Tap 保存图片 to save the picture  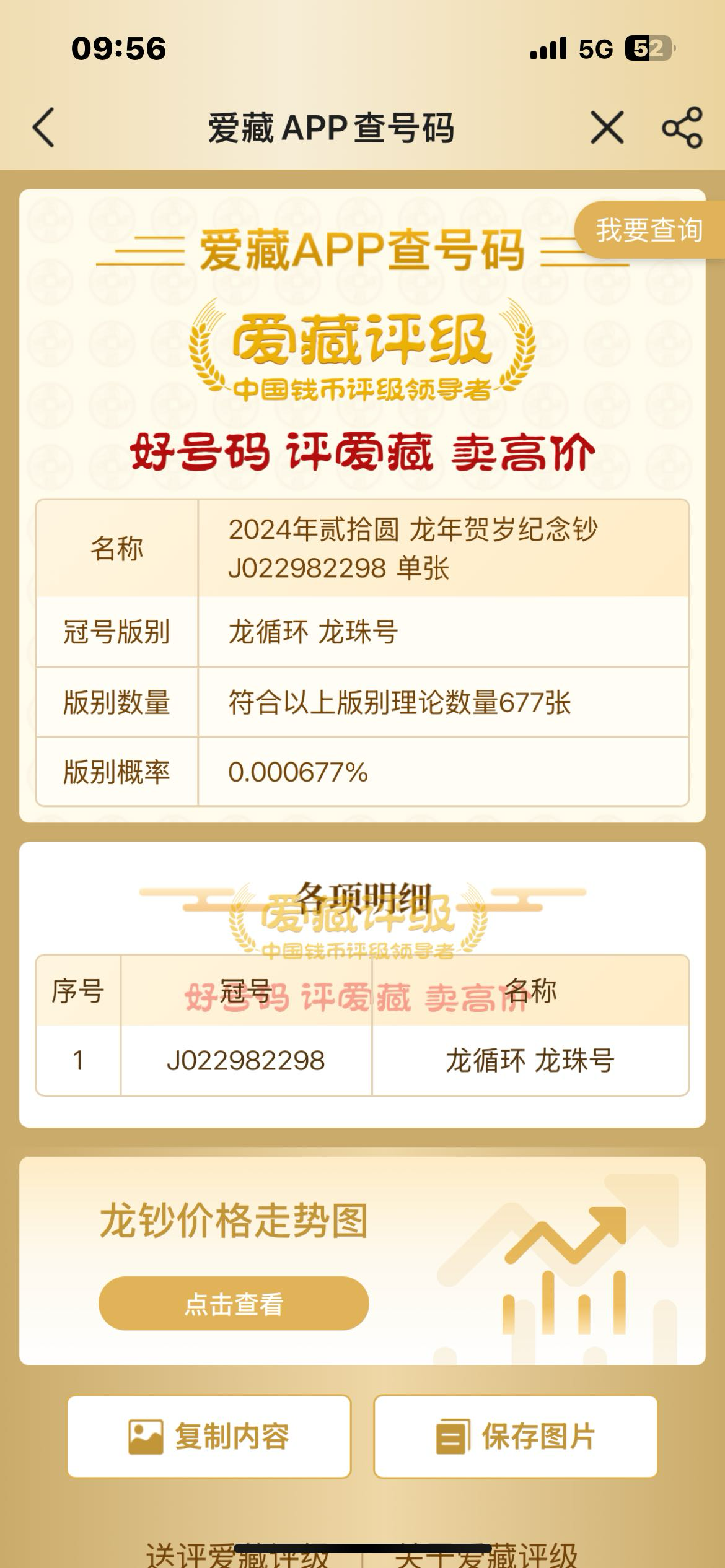(515, 1437)
